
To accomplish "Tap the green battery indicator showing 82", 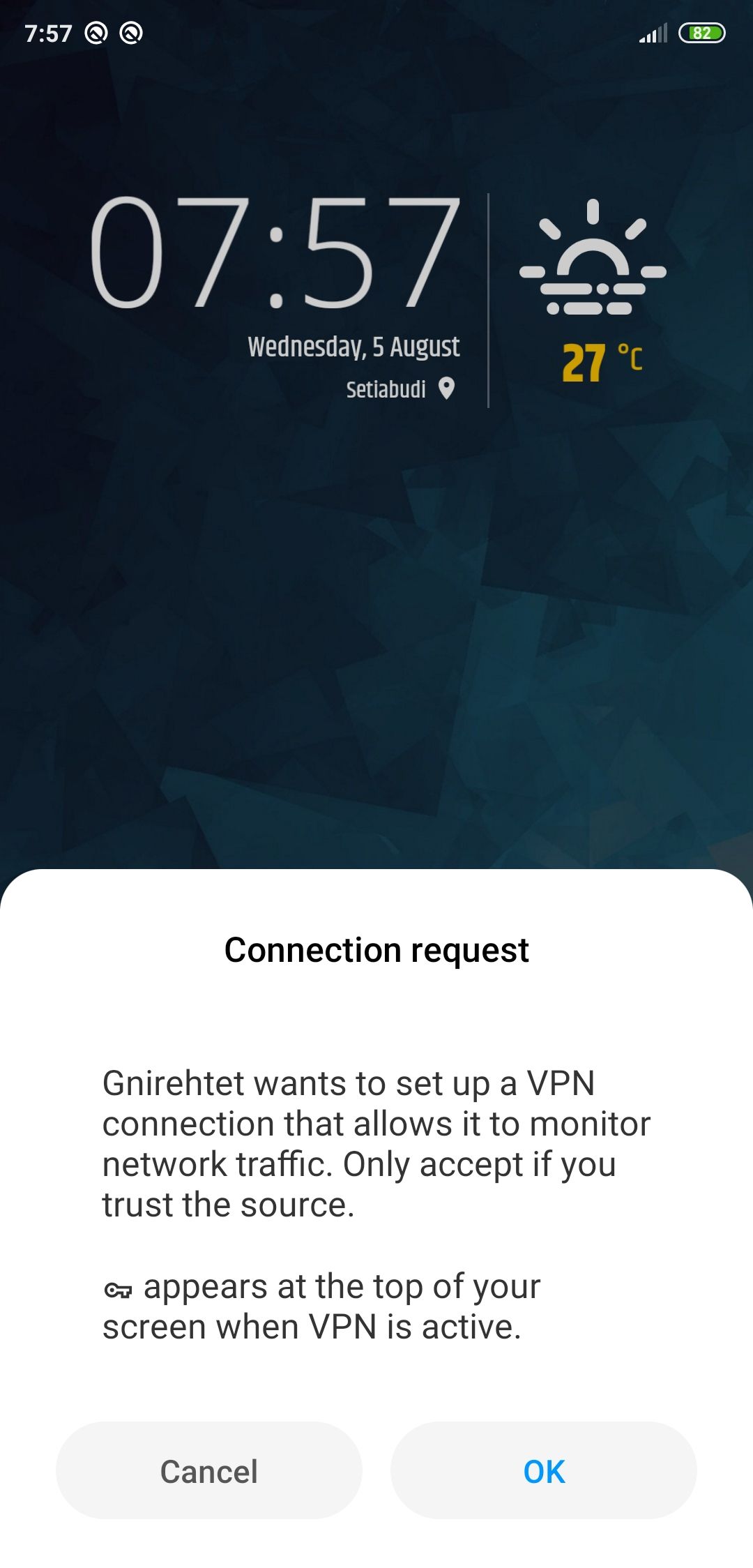I will (699, 31).
